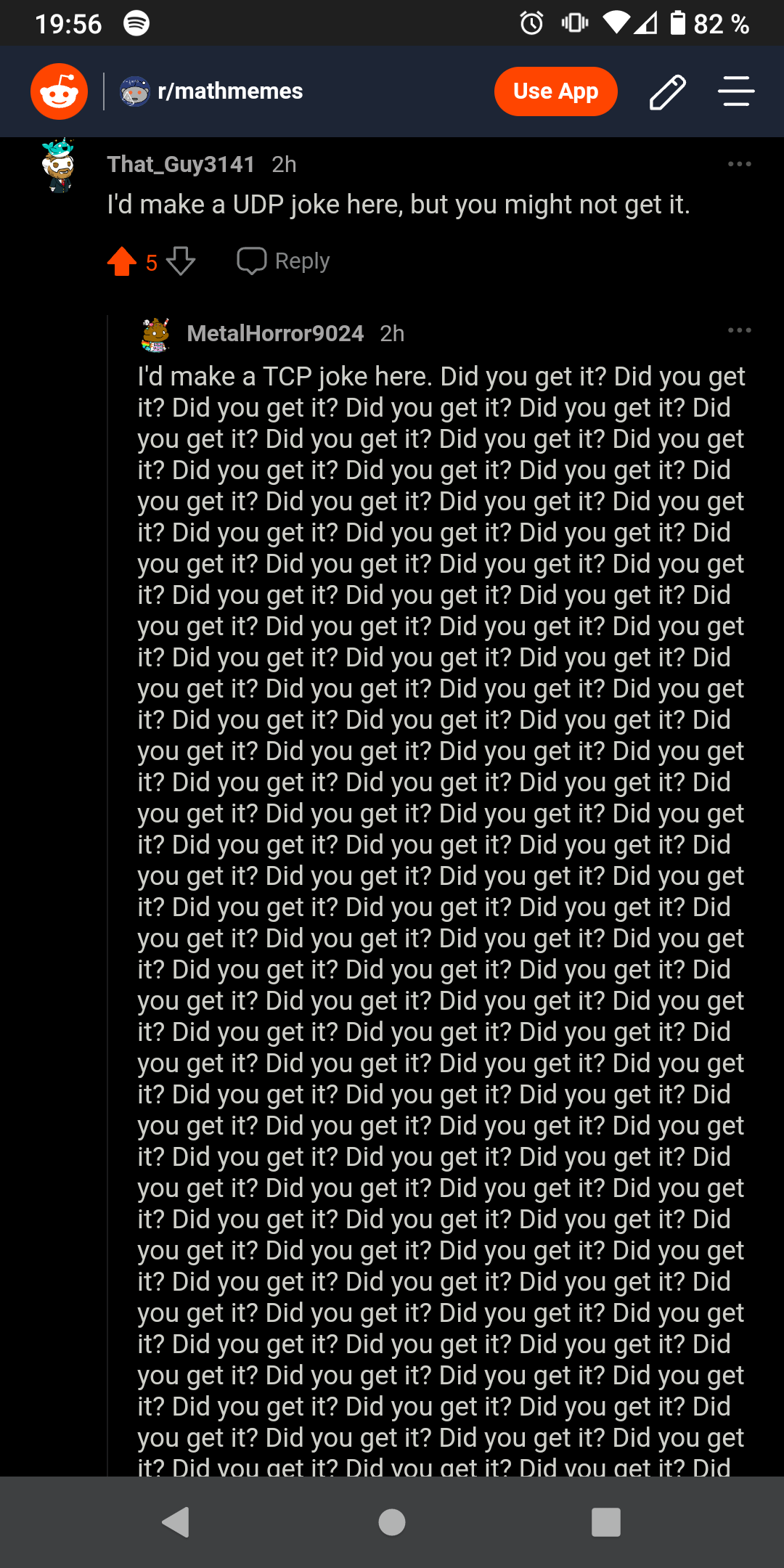Open options for MetalHorror9024's comment

pyautogui.click(x=739, y=330)
